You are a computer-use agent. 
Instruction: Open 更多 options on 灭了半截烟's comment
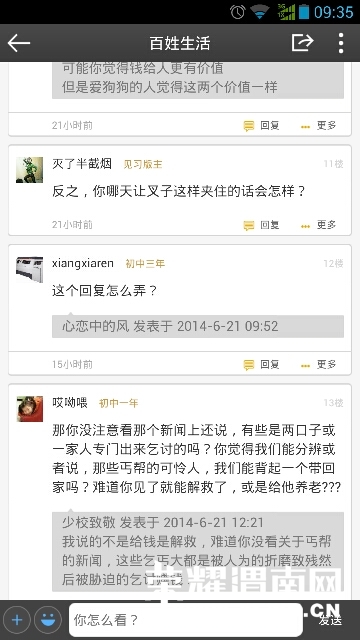(x=318, y=225)
